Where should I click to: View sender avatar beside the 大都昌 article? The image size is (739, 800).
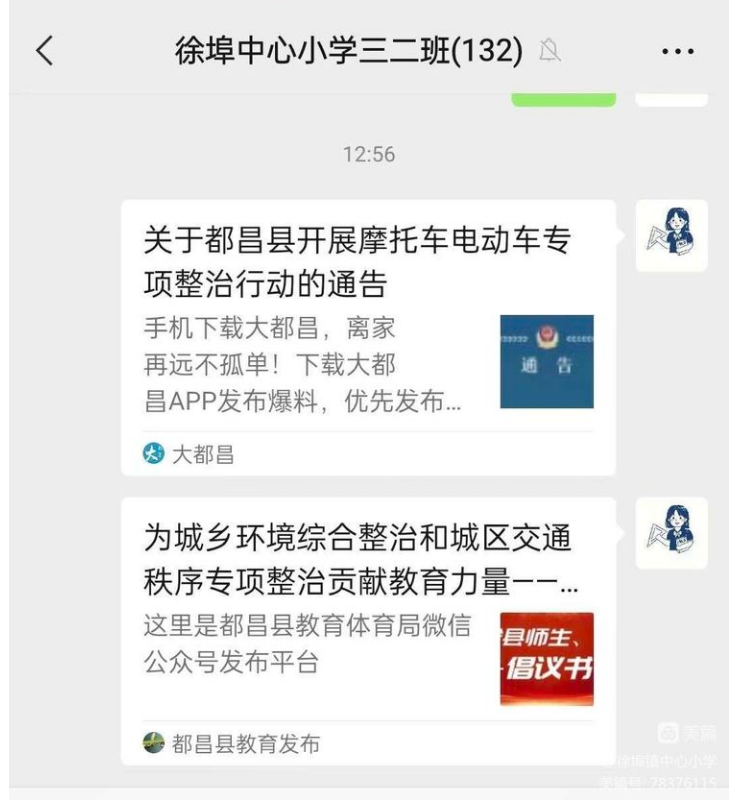pos(671,236)
